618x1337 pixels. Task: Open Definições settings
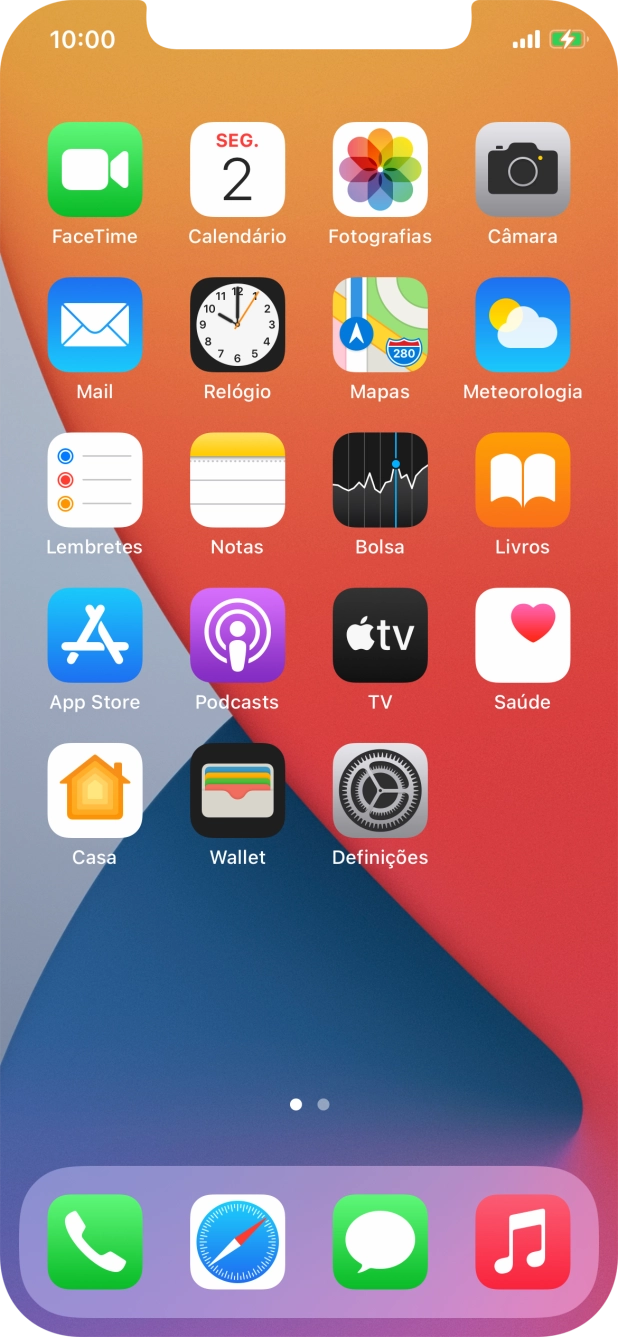pos(380,790)
